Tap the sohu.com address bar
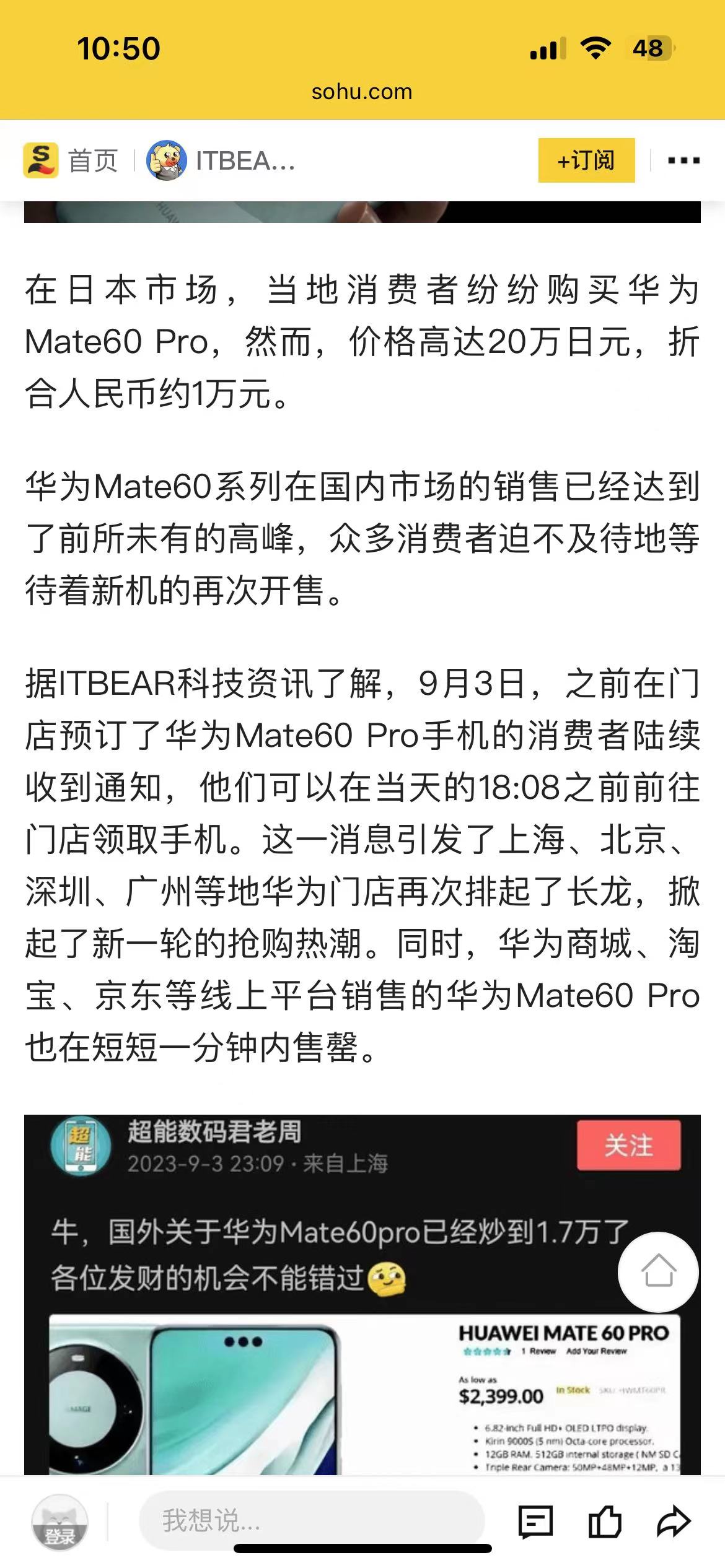 pos(362,92)
